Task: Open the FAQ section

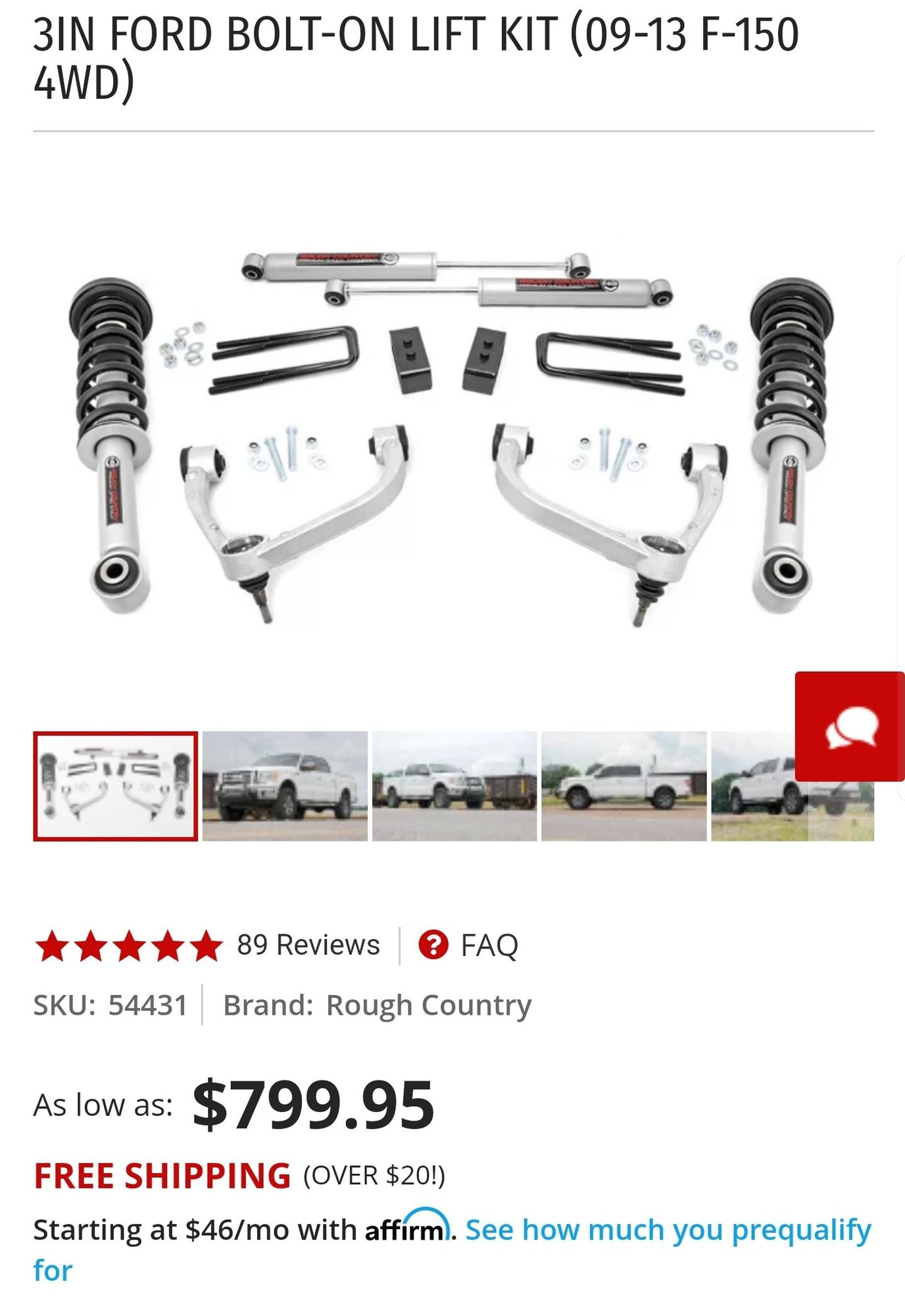Action: (469, 946)
